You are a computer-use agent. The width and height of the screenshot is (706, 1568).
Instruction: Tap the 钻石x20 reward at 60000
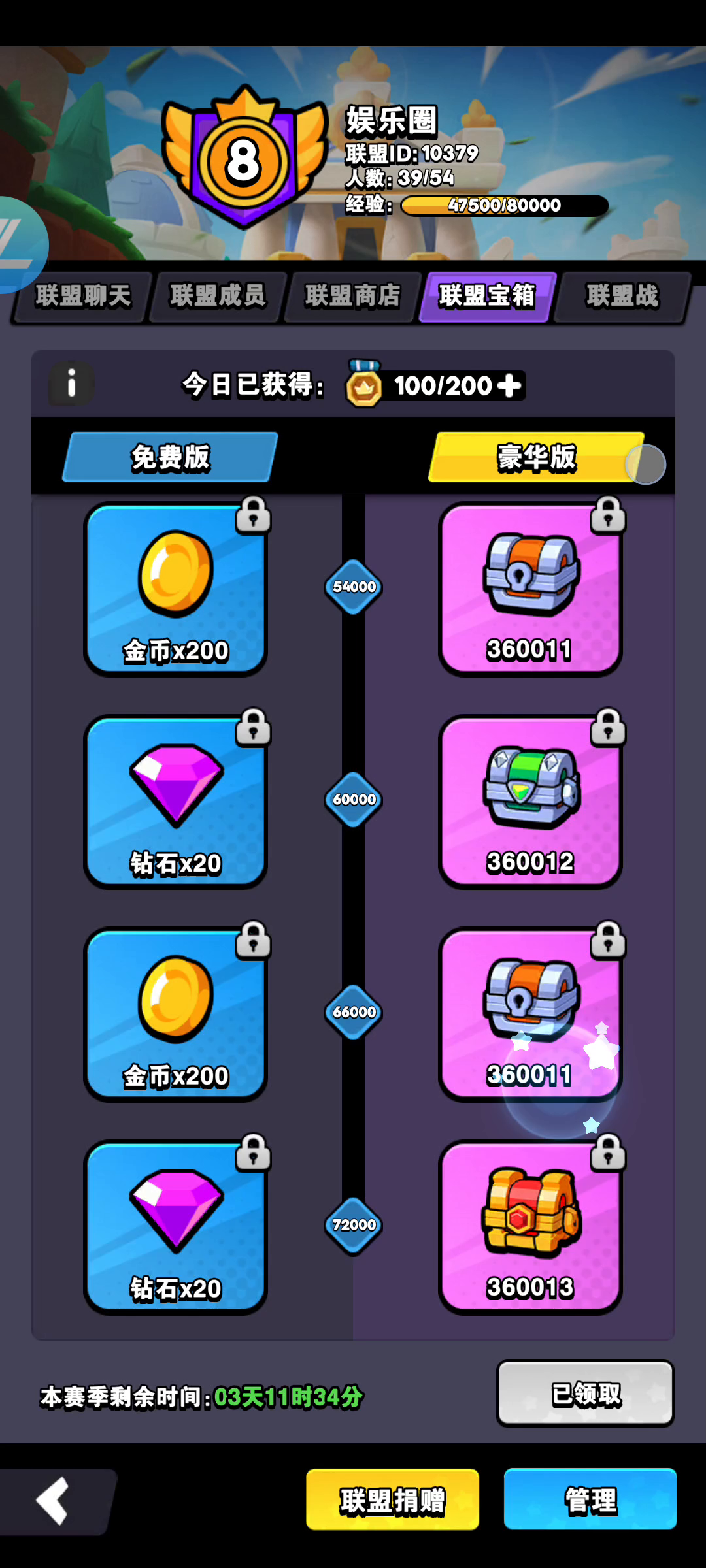[175, 802]
